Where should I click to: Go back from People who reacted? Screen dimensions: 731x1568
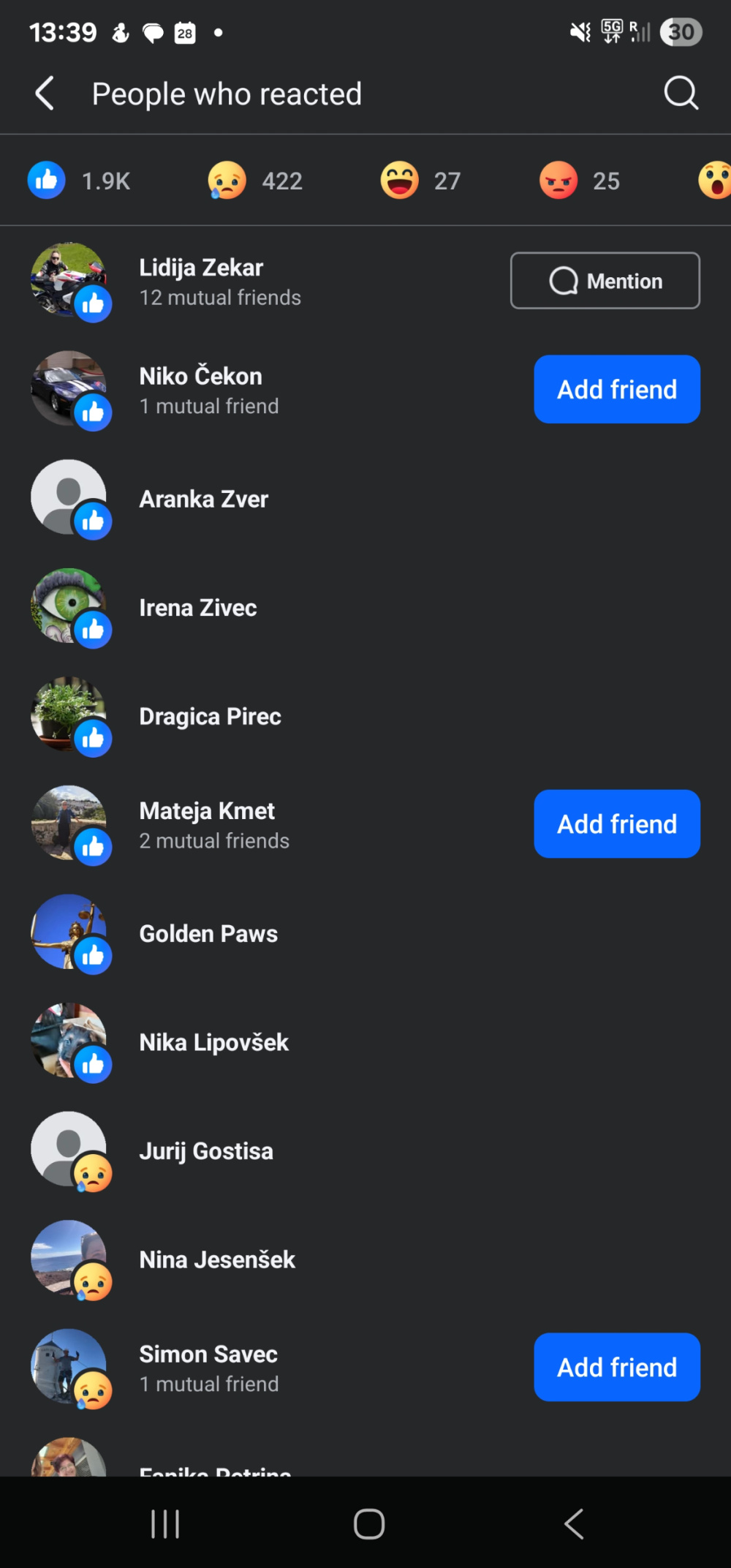(45, 94)
